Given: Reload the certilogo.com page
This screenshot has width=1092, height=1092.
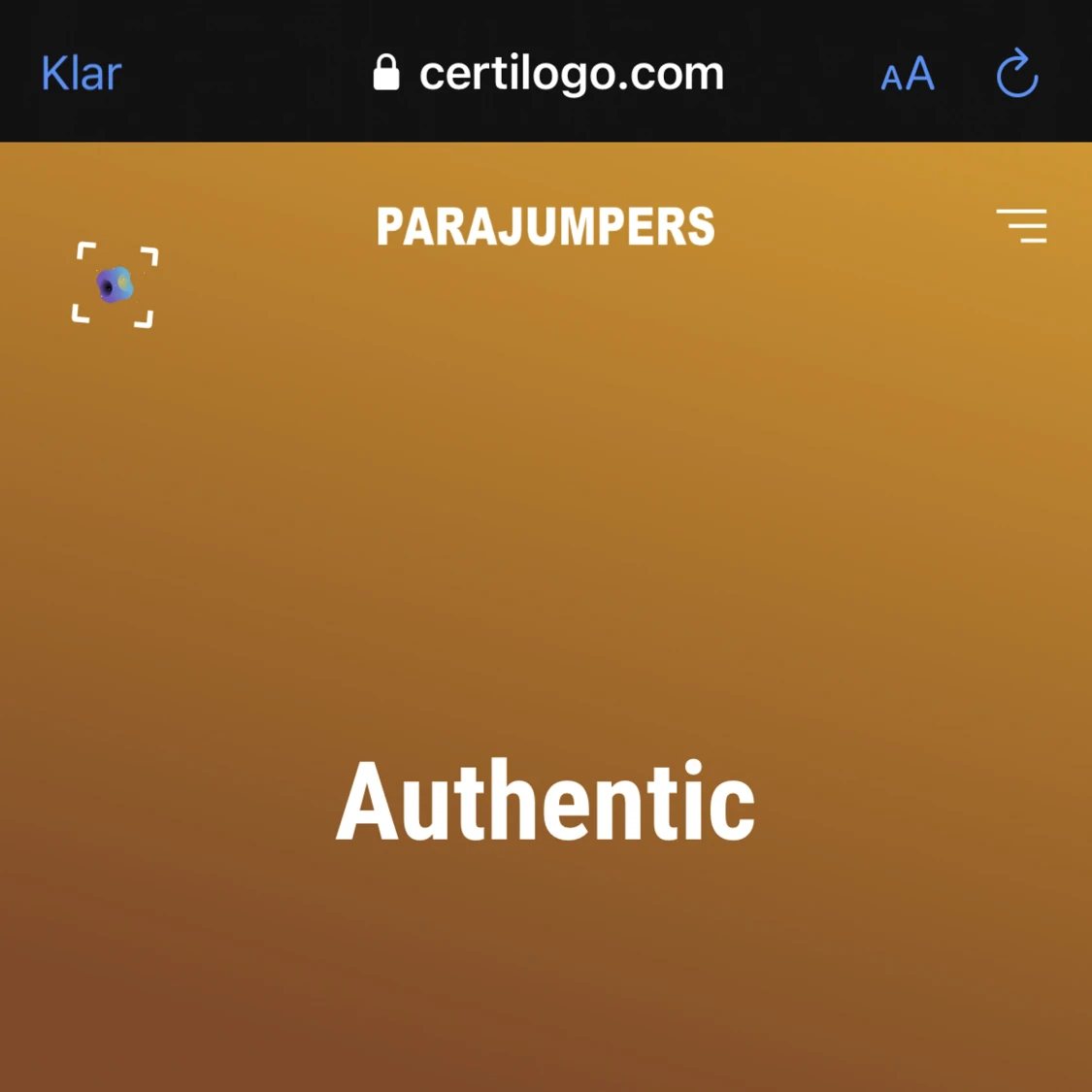Looking at the screenshot, I should point(1017,74).
